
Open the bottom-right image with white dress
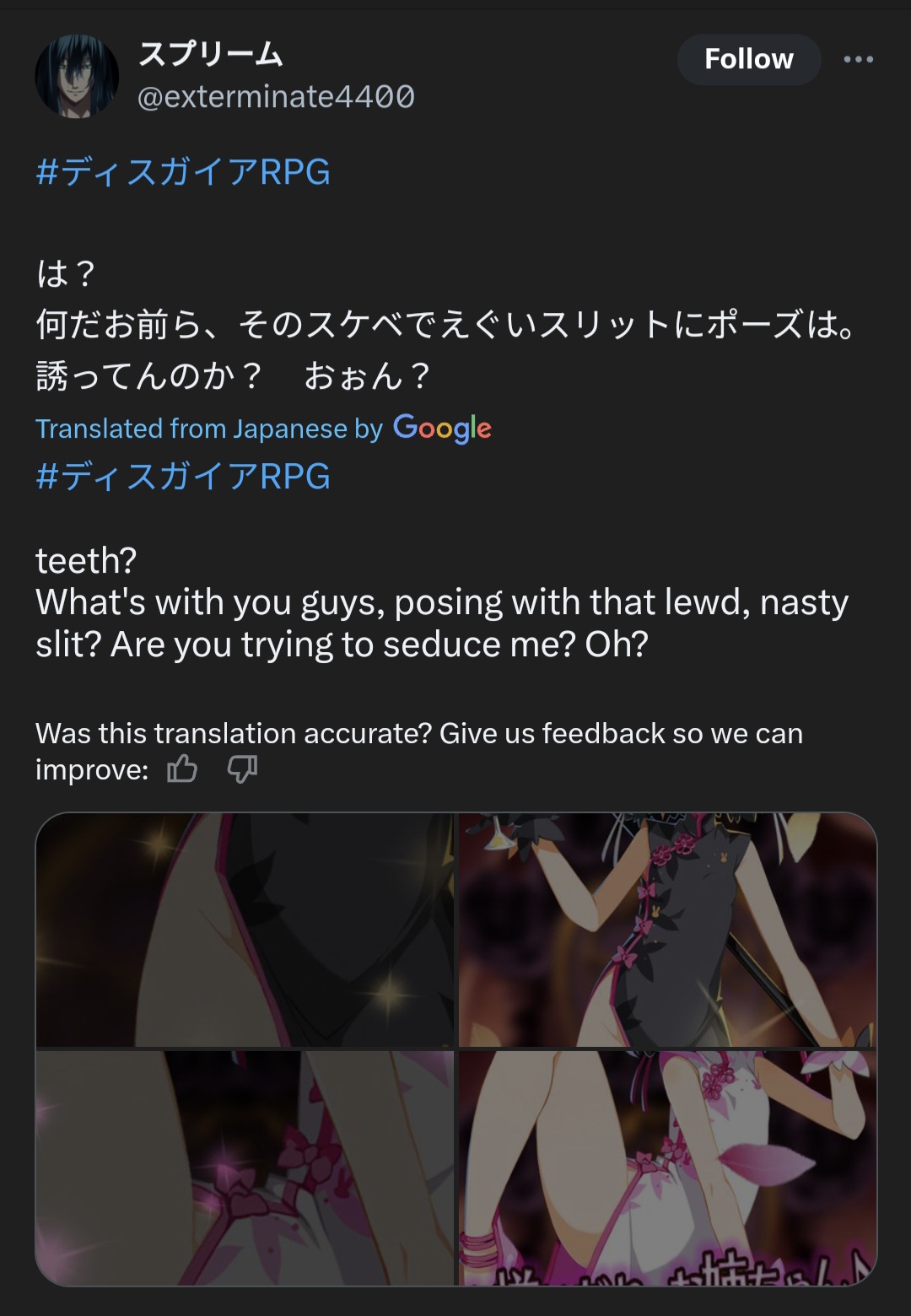[667, 1167]
